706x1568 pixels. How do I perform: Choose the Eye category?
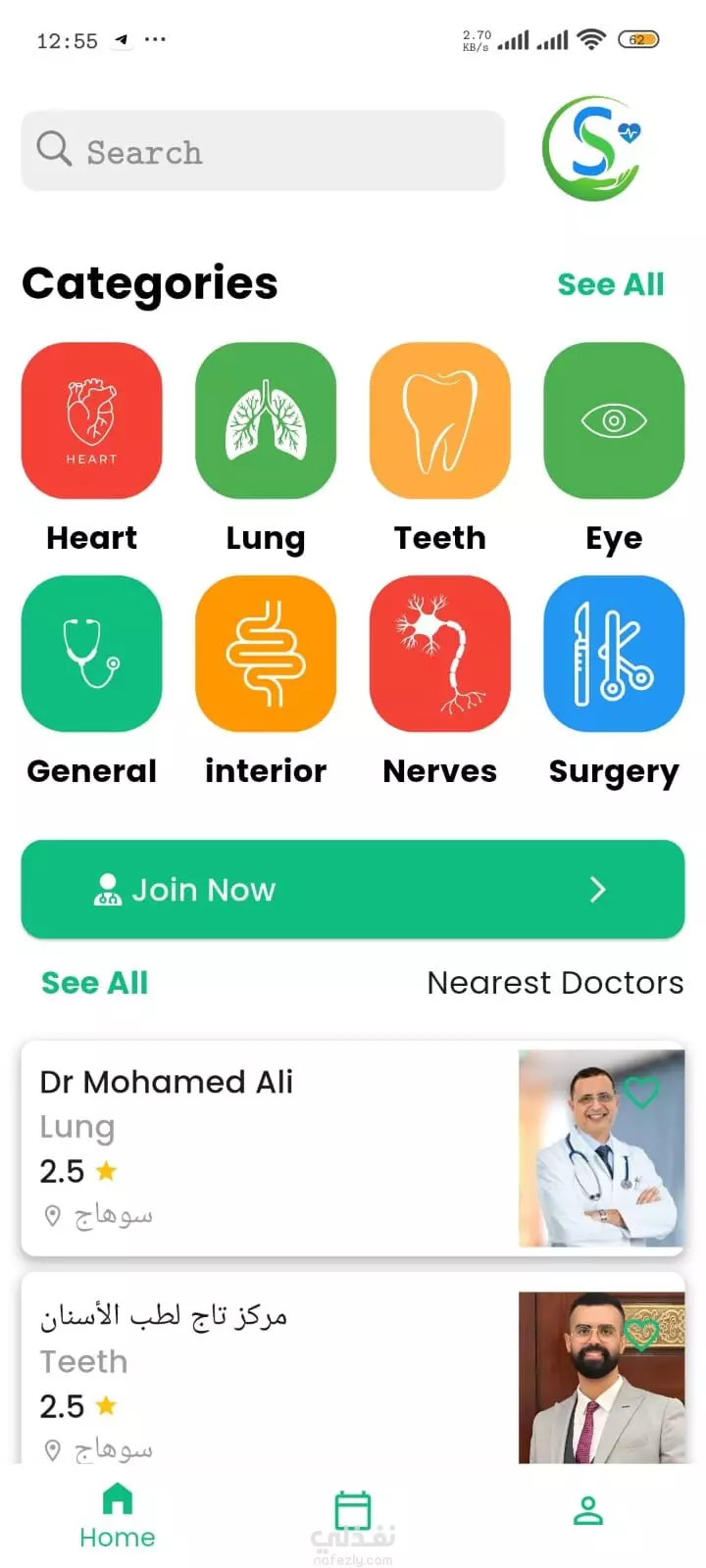pos(614,420)
